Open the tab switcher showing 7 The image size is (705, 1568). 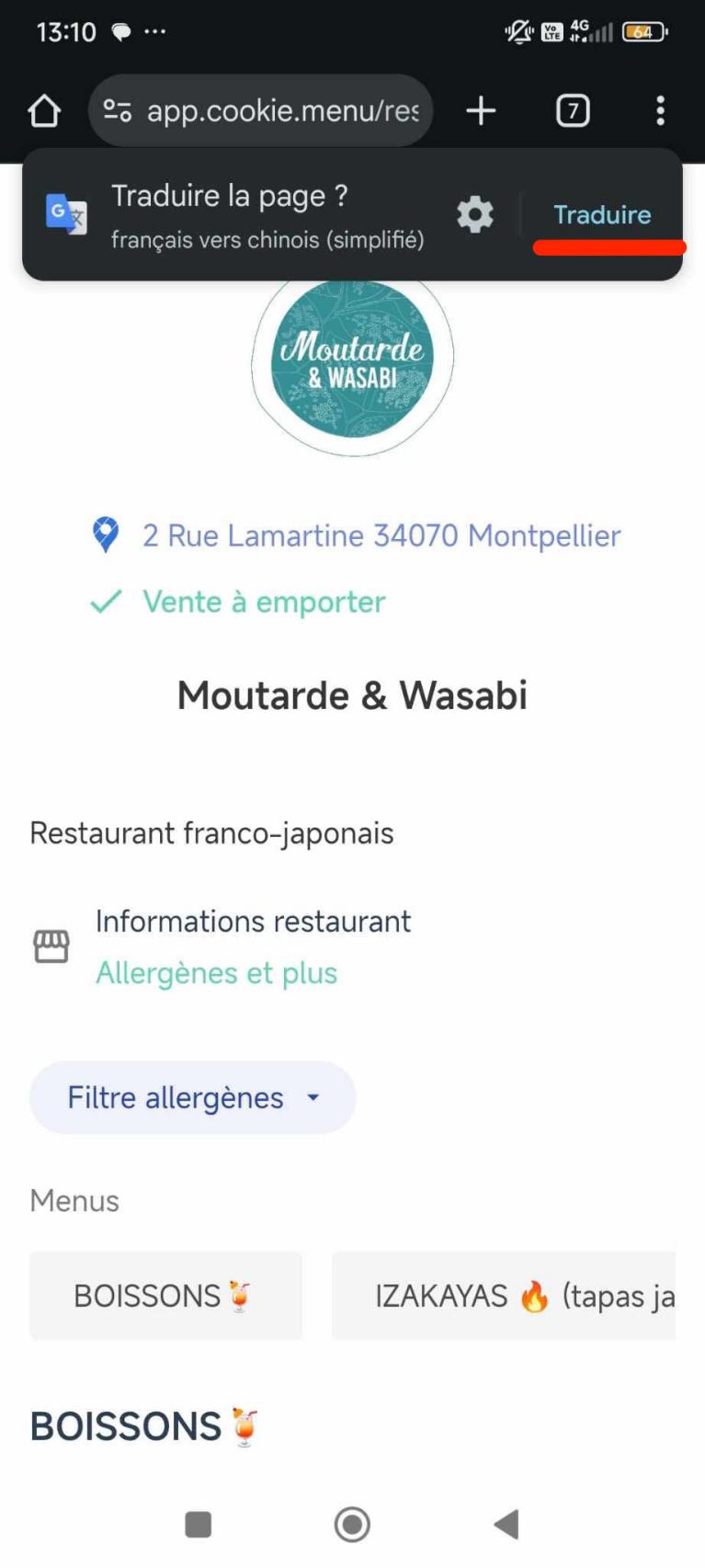pyautogui.click(x=573, y=111)
